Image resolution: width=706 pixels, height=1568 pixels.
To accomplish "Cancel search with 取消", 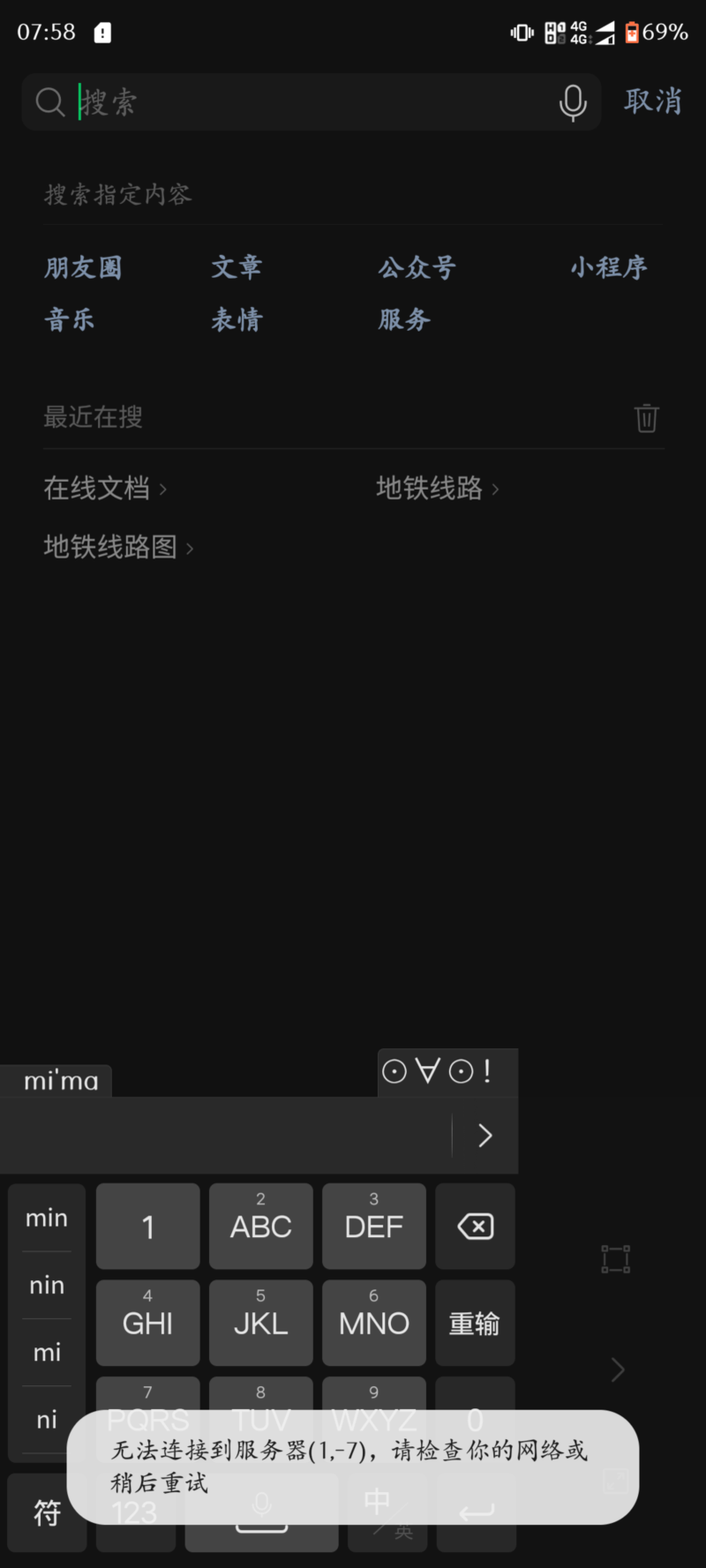I will (x=653, y=101).
